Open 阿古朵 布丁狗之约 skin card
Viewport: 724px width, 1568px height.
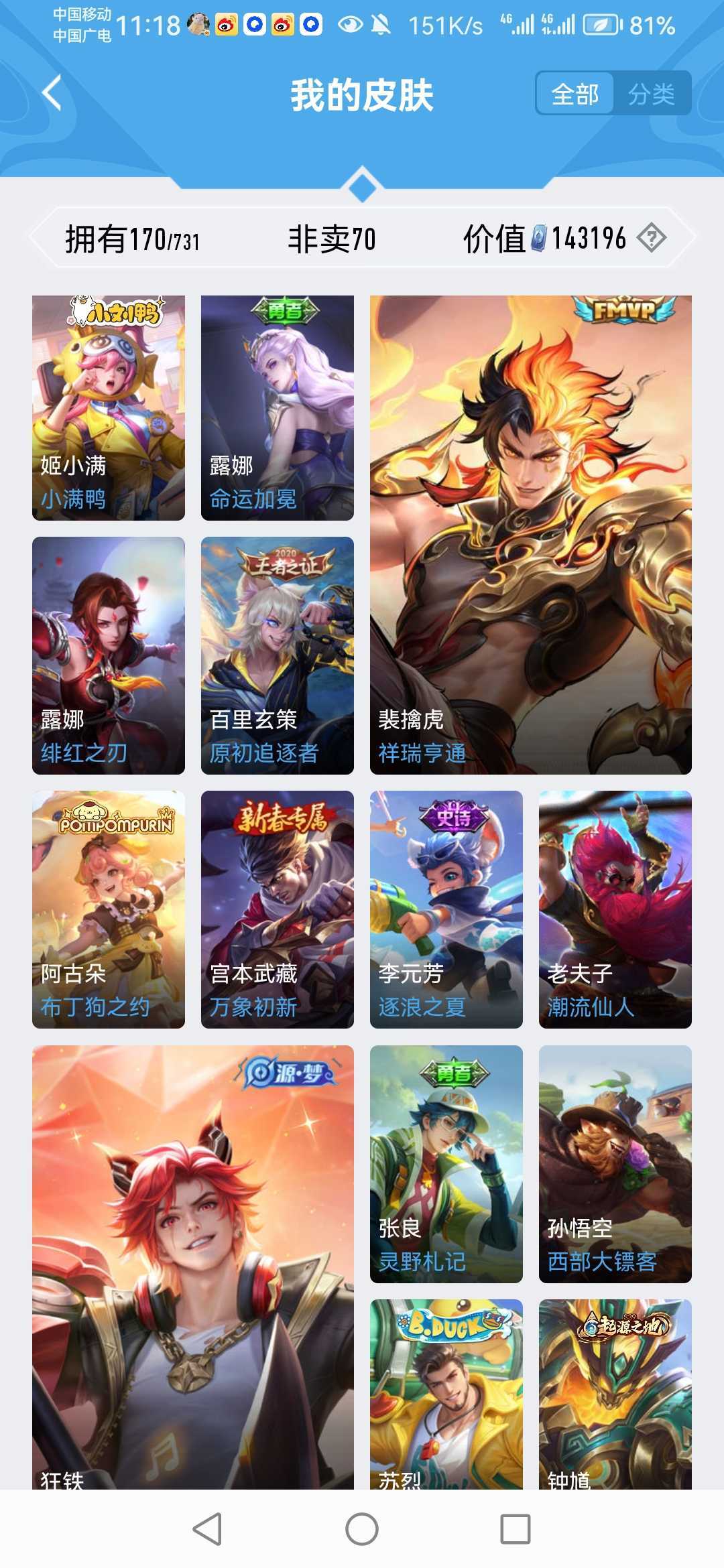click(109, 909)
